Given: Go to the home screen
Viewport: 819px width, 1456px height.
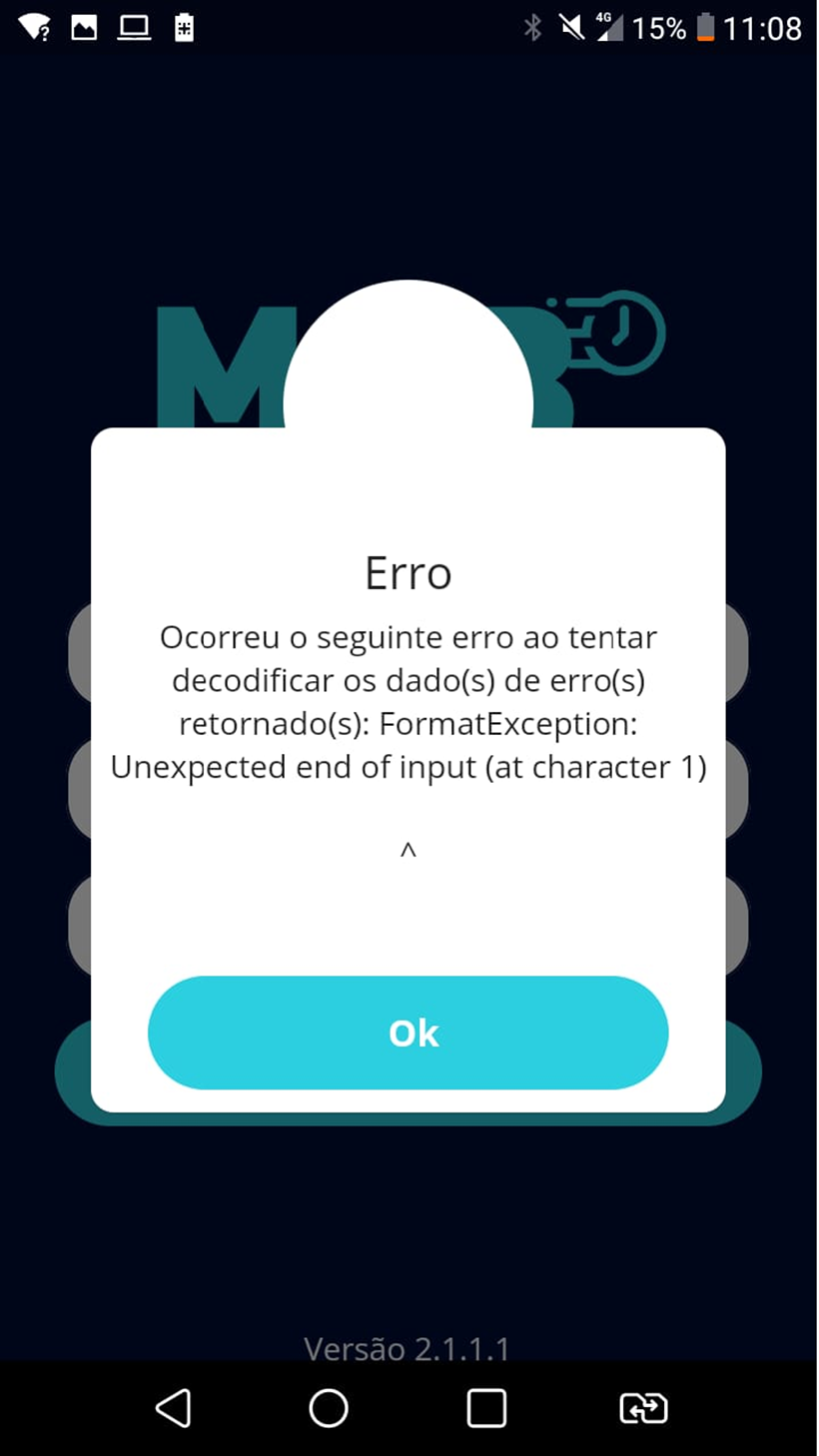Looking at the screenshot, I should [x=329, y=1408].
